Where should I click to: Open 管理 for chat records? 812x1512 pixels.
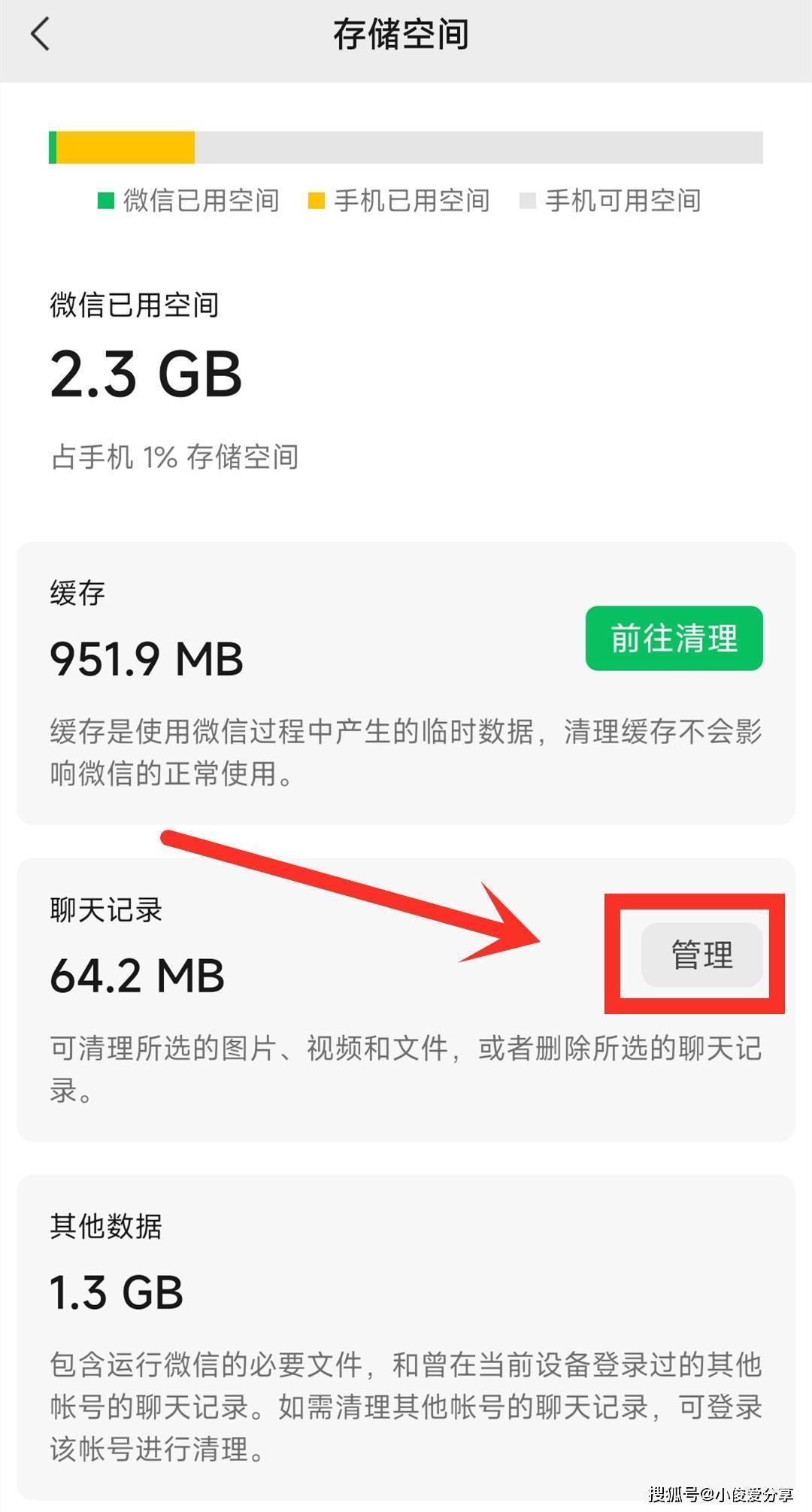701,955
